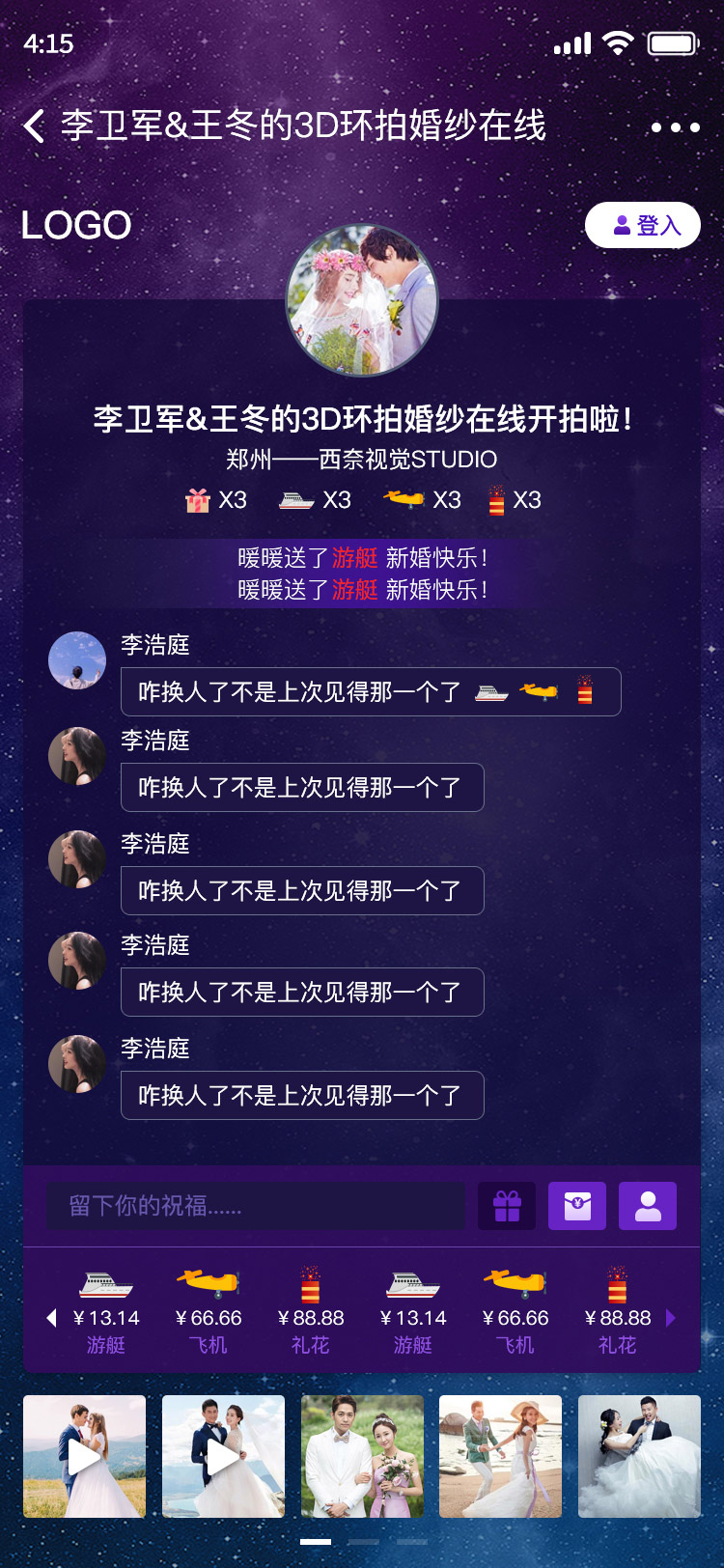Open the three-dot overflow menu
724x1568 pixels.
tap(675, 127)
